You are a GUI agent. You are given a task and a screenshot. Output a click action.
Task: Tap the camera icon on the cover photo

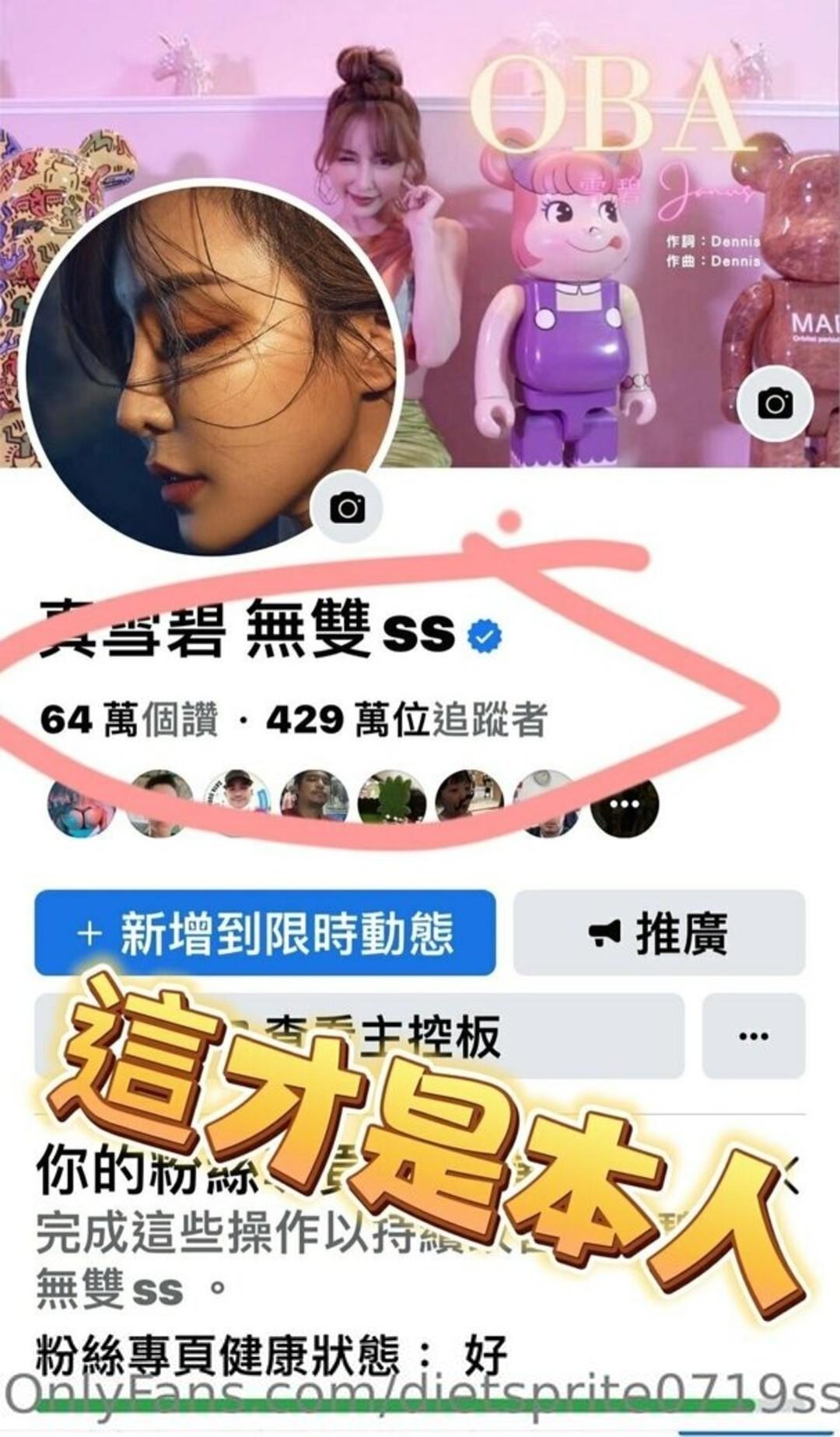[x=775, y=403]
